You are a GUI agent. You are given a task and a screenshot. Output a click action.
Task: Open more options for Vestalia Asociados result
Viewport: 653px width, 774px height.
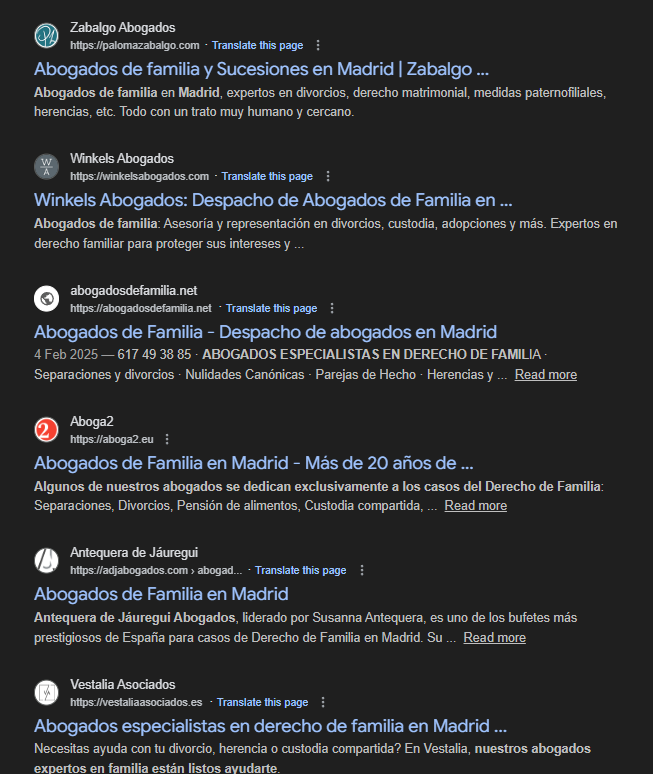[323, 703]
